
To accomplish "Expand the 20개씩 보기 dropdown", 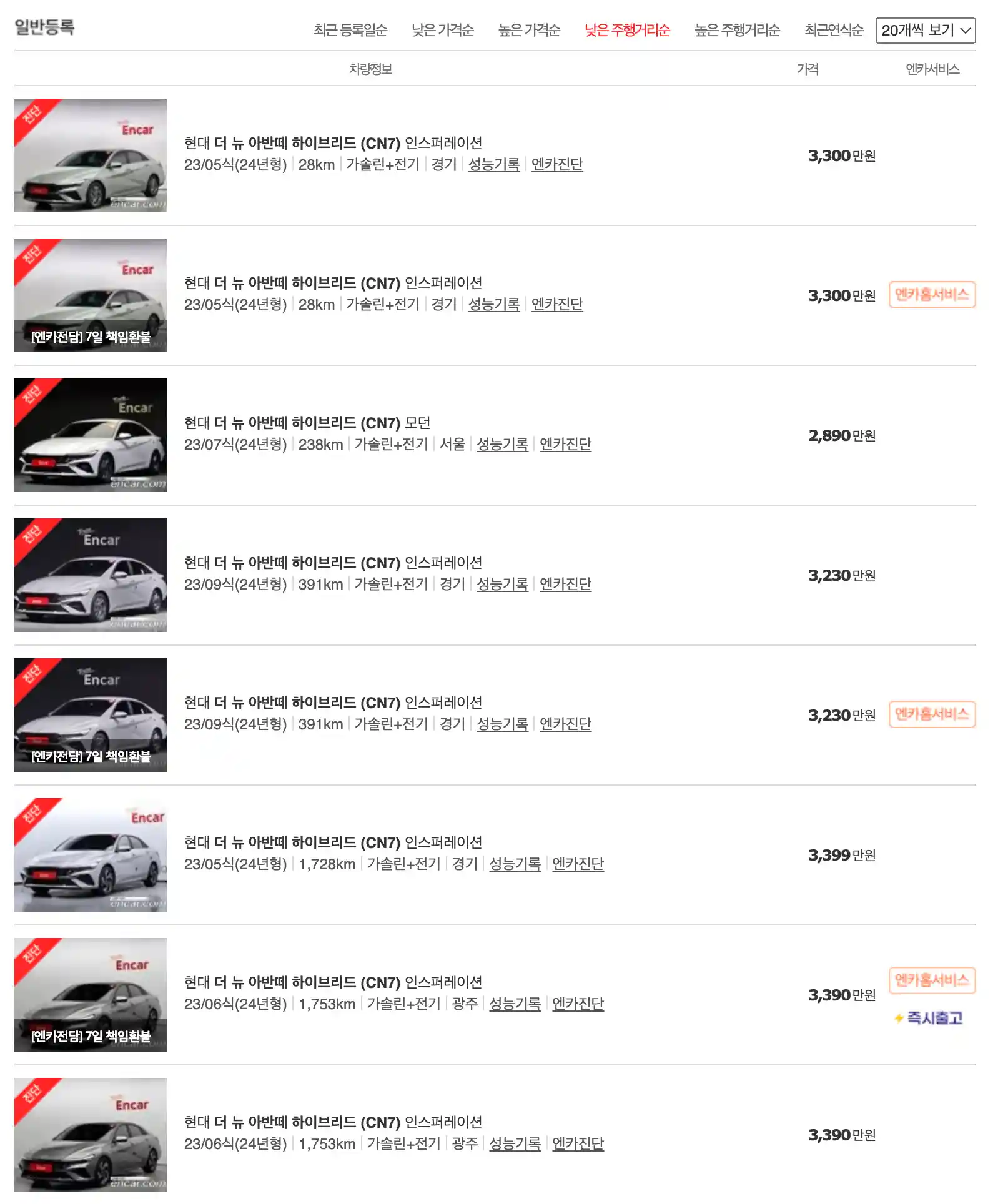I will (926, 31).
